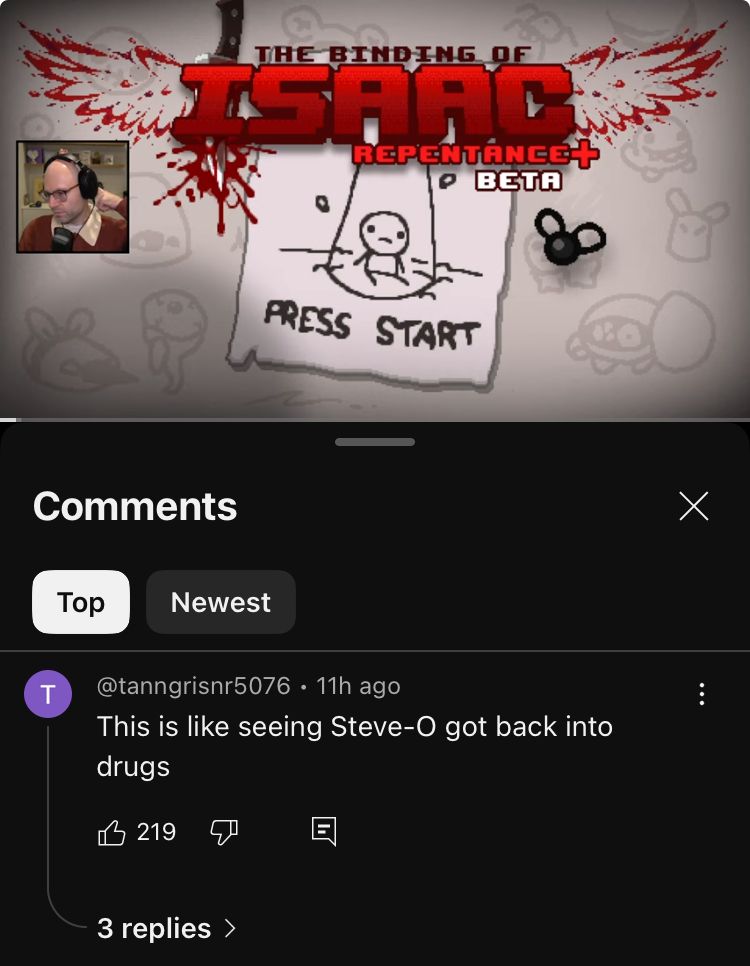750x966 pixels.
Task: Like the Steve-O comment
Action: (x=112, y=832)
